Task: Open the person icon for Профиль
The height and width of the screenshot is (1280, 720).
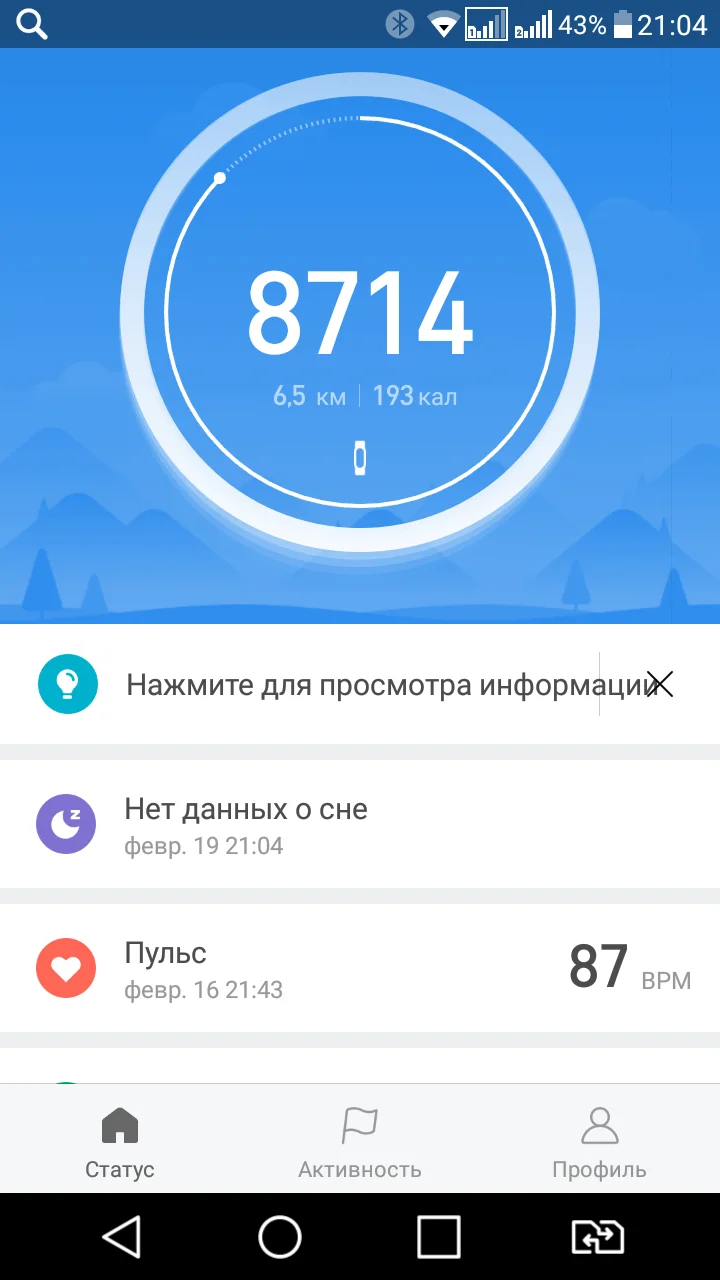Action: coord(598,1125)
